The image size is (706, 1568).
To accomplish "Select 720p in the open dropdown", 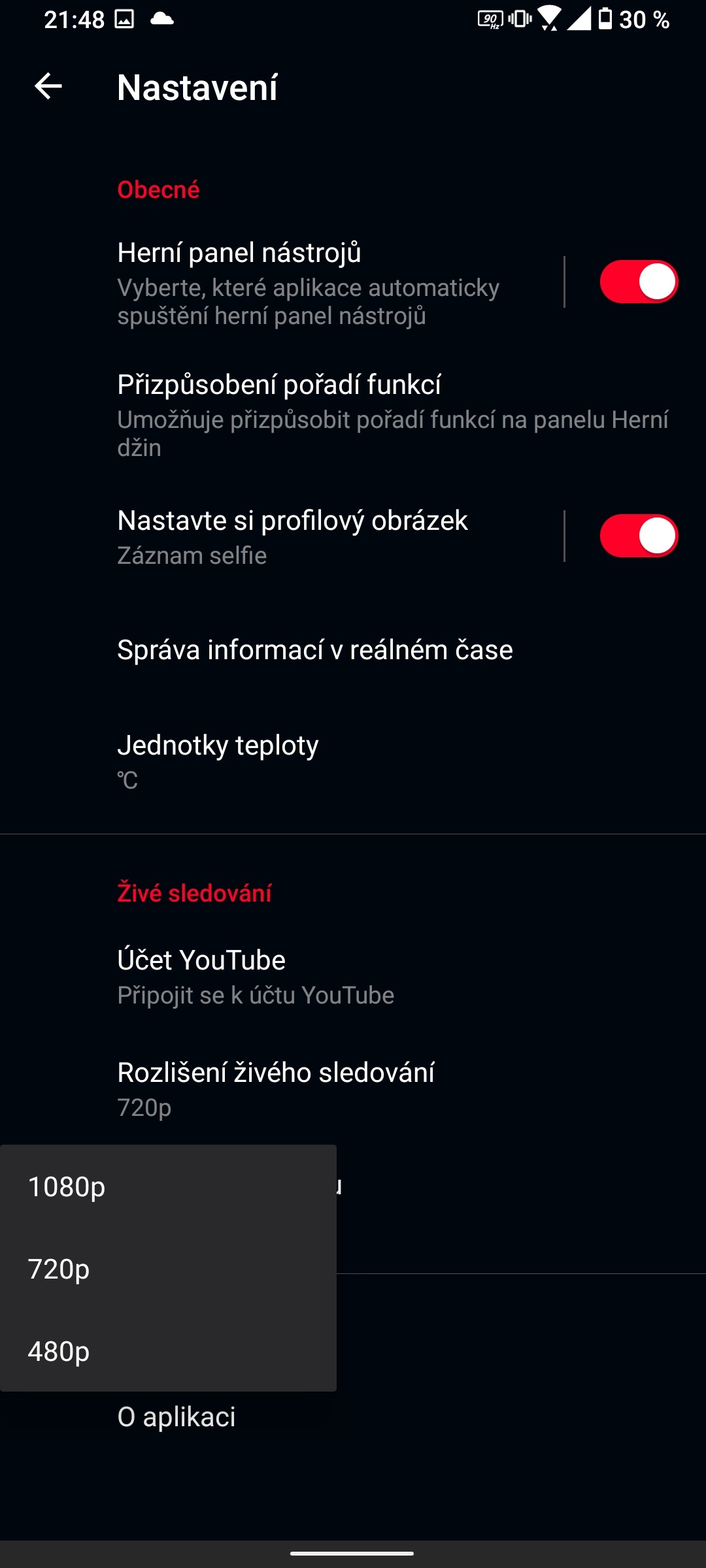I will coord(58,1268).
